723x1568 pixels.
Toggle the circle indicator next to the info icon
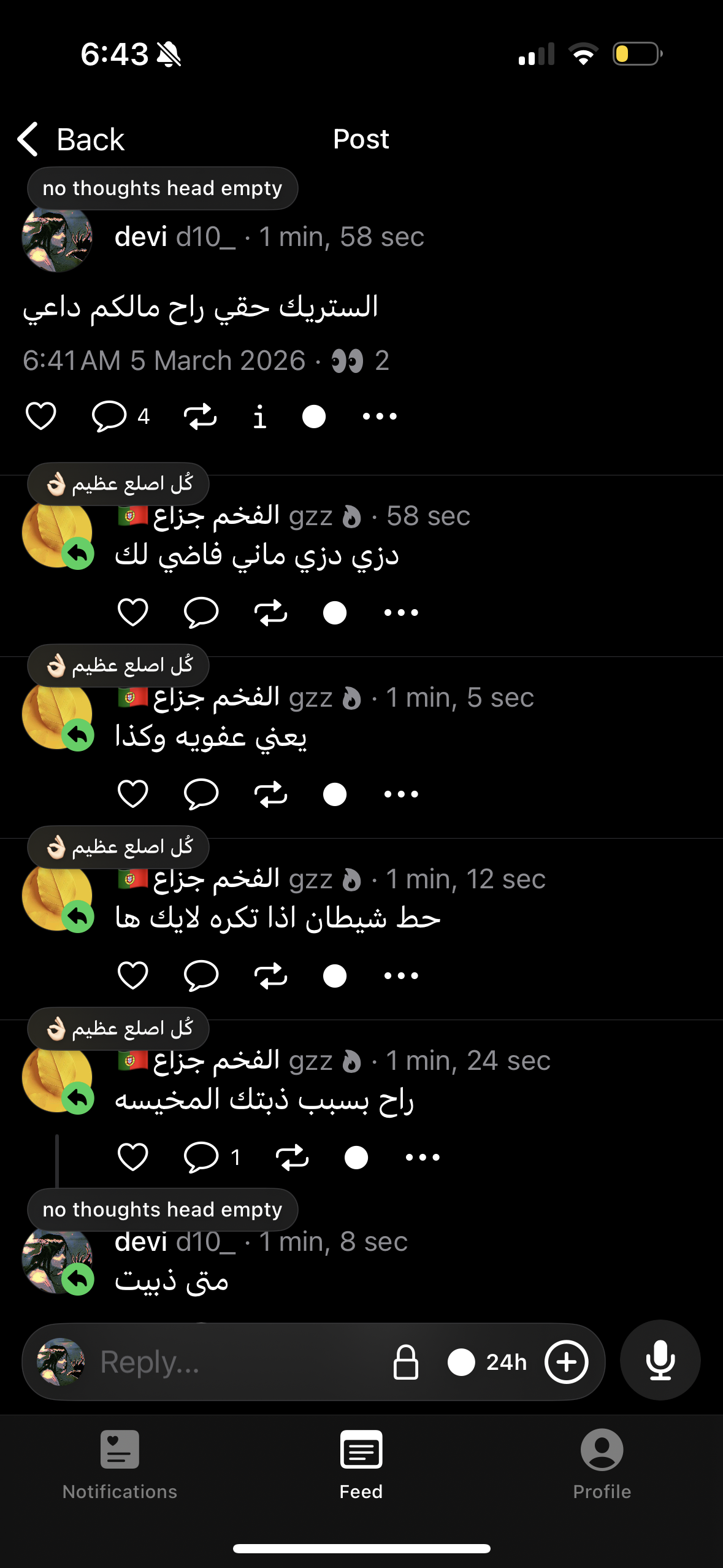(313, 416)
